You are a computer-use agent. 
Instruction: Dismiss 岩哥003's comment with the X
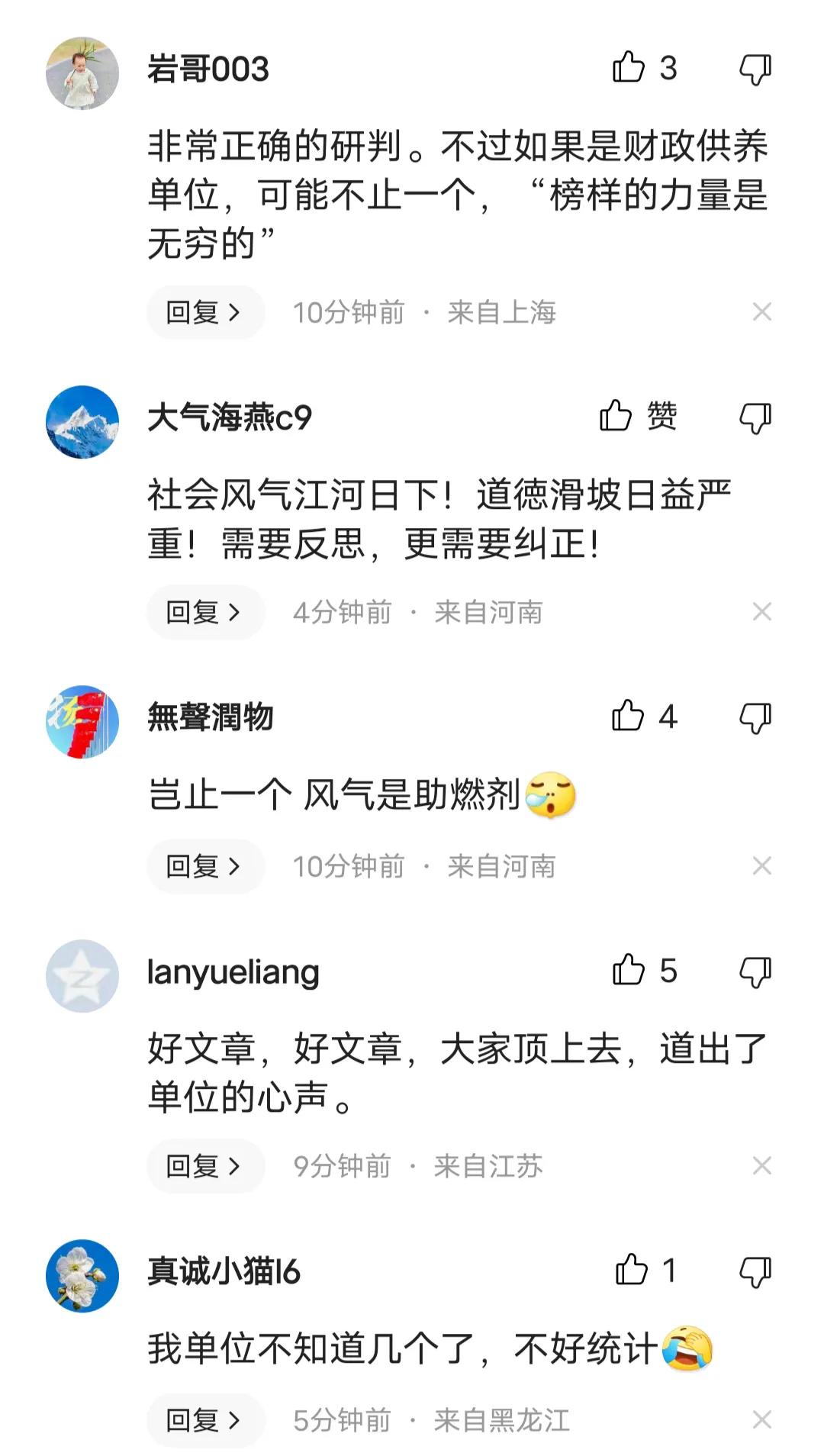[x=761, y=312]
